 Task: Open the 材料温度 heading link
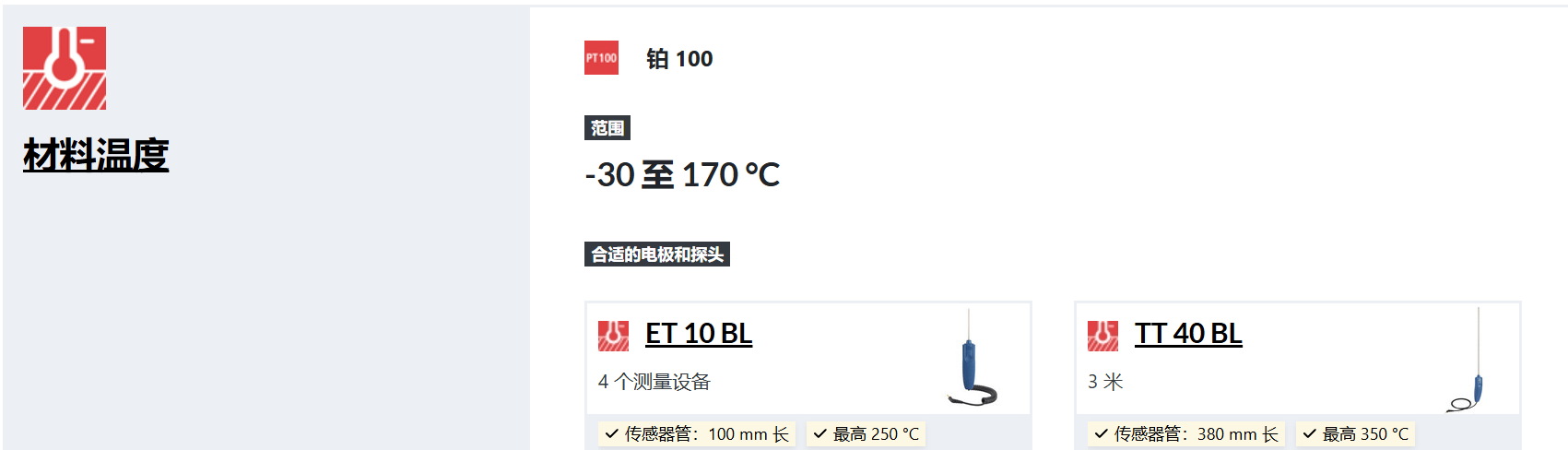point(96,155)
